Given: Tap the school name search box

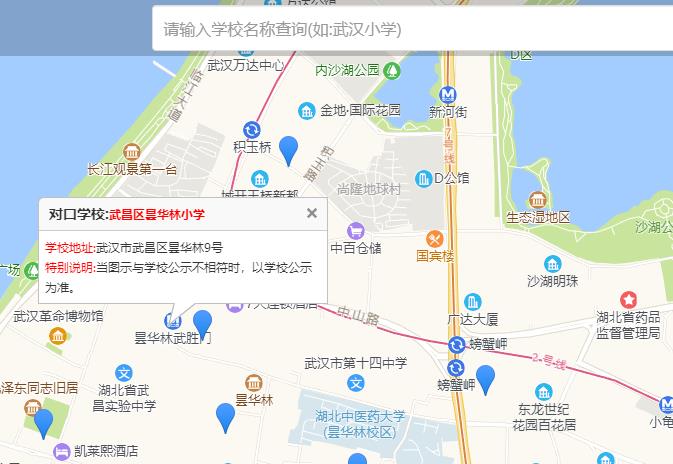Looking at the screenshot, I should (x=410, y=29).
